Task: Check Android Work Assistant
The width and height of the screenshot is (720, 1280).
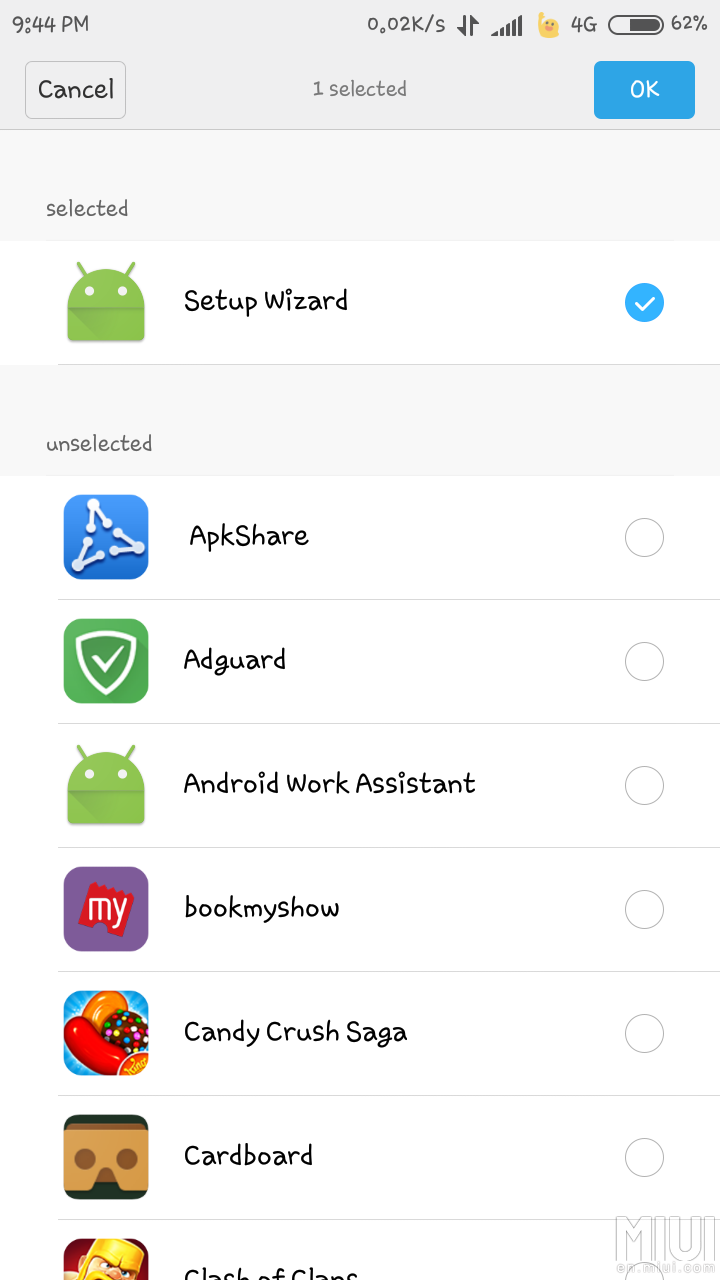Action: [644, 785]
